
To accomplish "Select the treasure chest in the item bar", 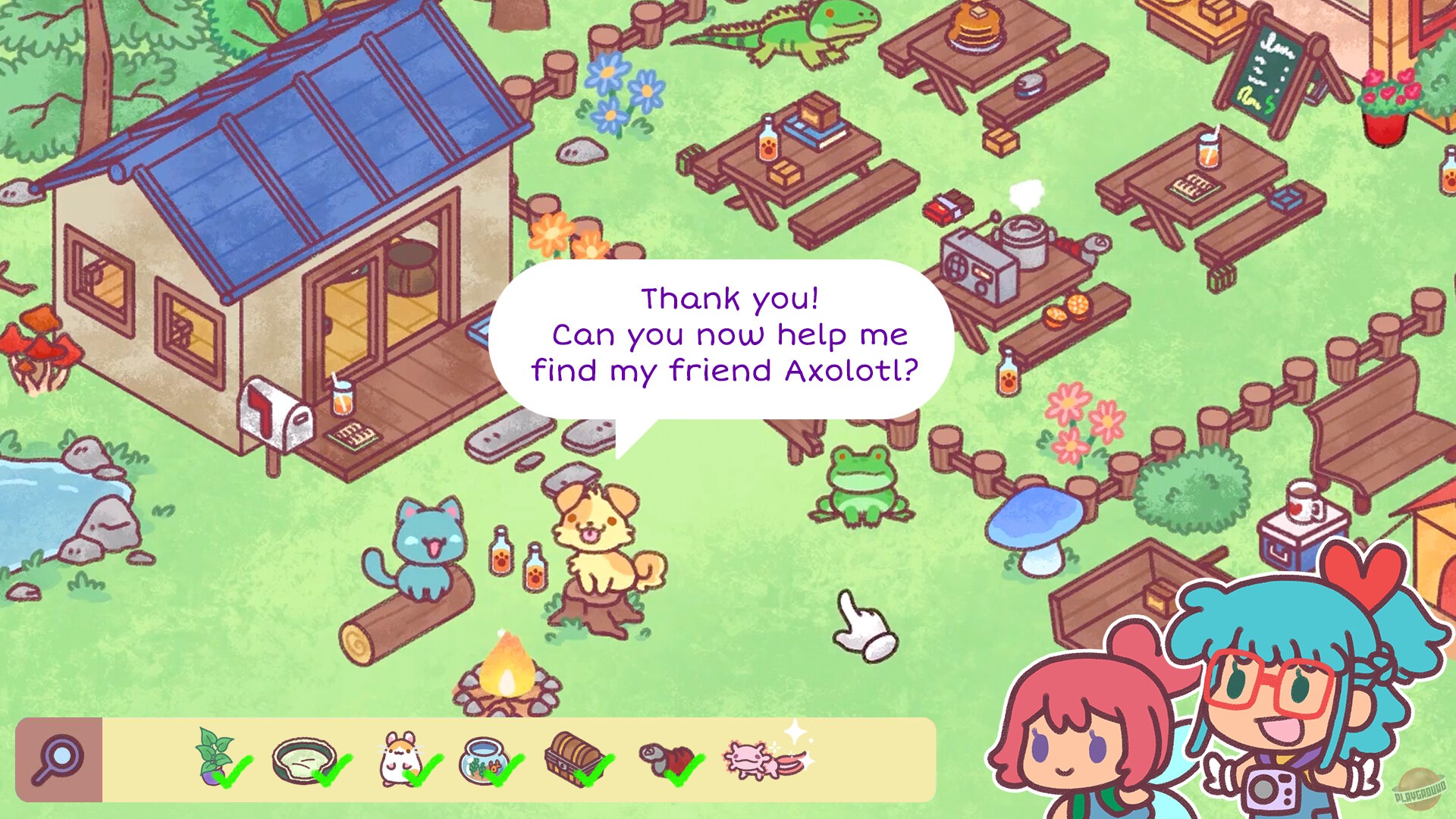I will tap(574, 756).
